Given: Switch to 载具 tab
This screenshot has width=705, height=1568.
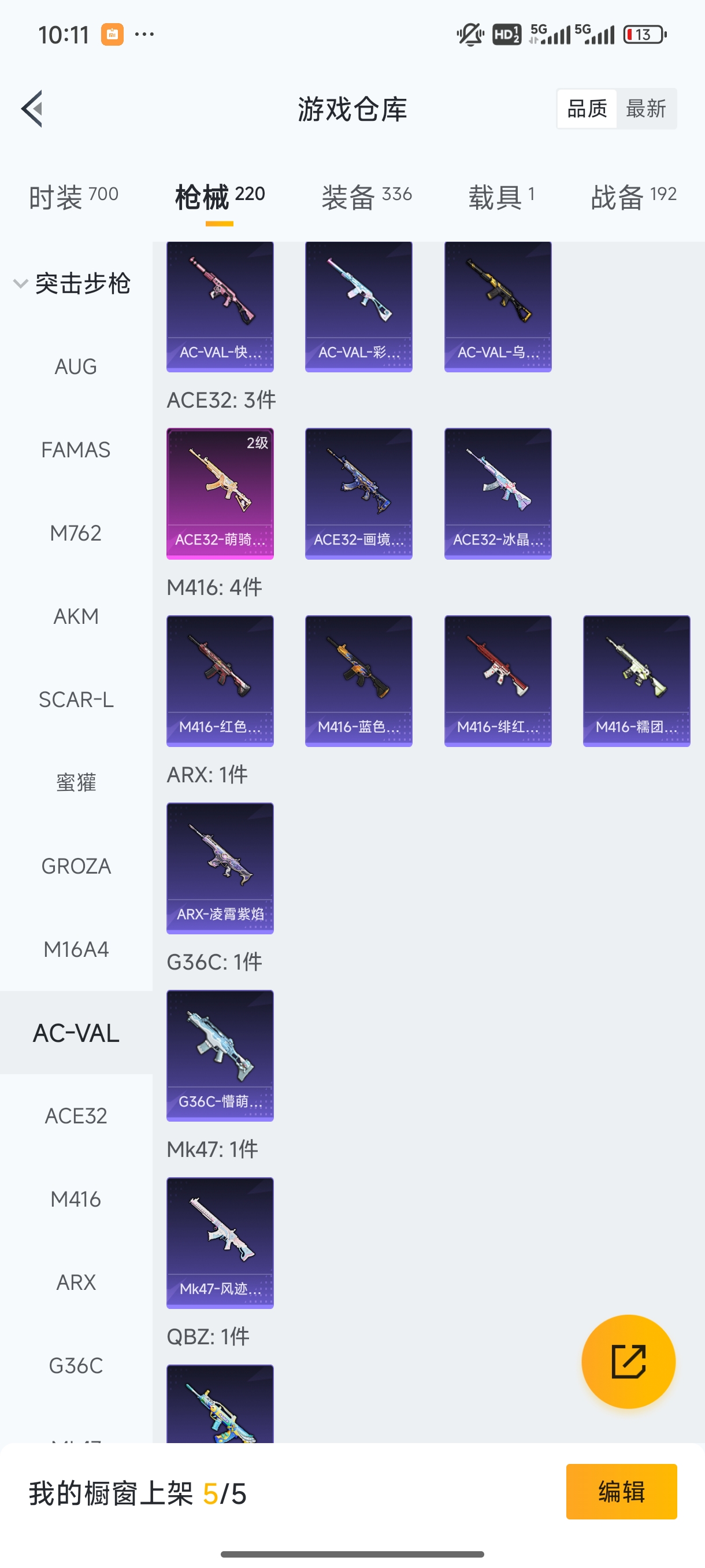Looking at the screenshot, I should pyautogui.click(x=501, y=197).
